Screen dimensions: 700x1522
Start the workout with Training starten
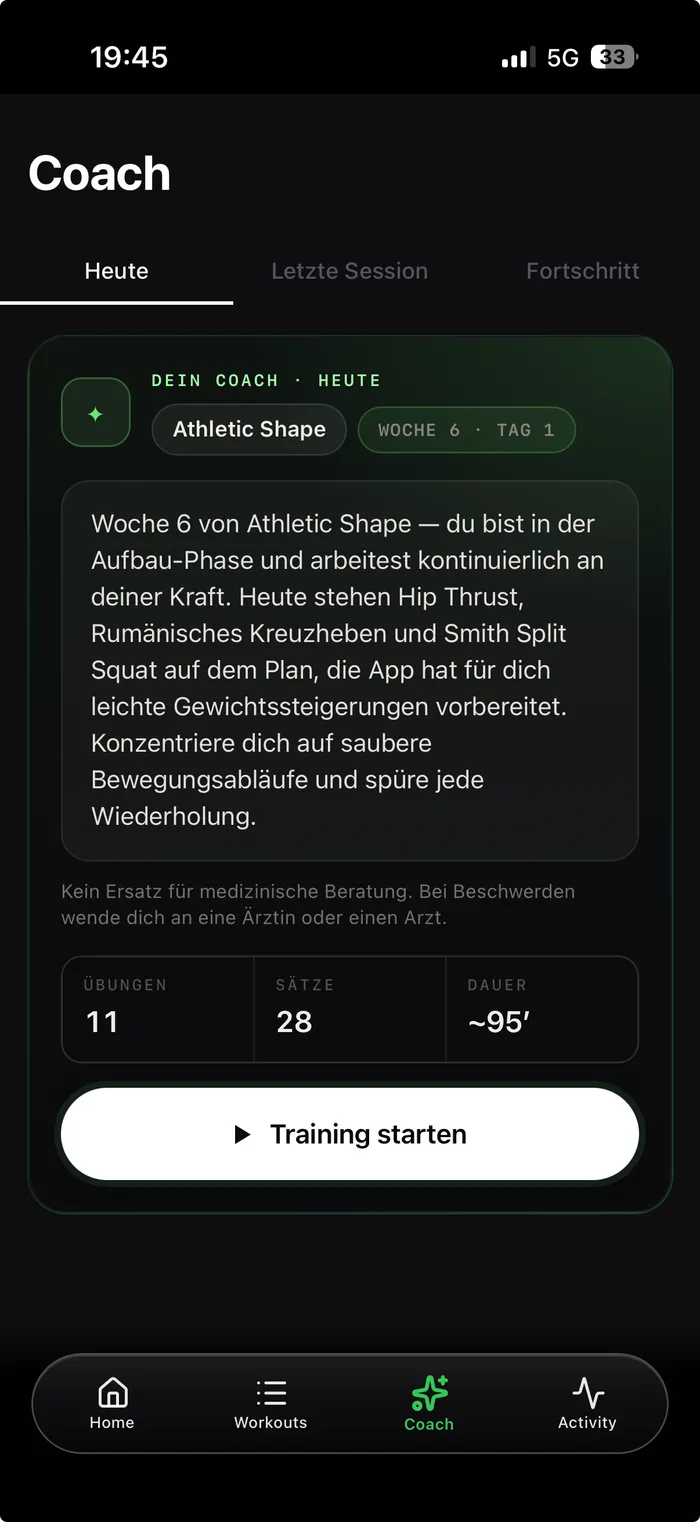[349, 1134]
